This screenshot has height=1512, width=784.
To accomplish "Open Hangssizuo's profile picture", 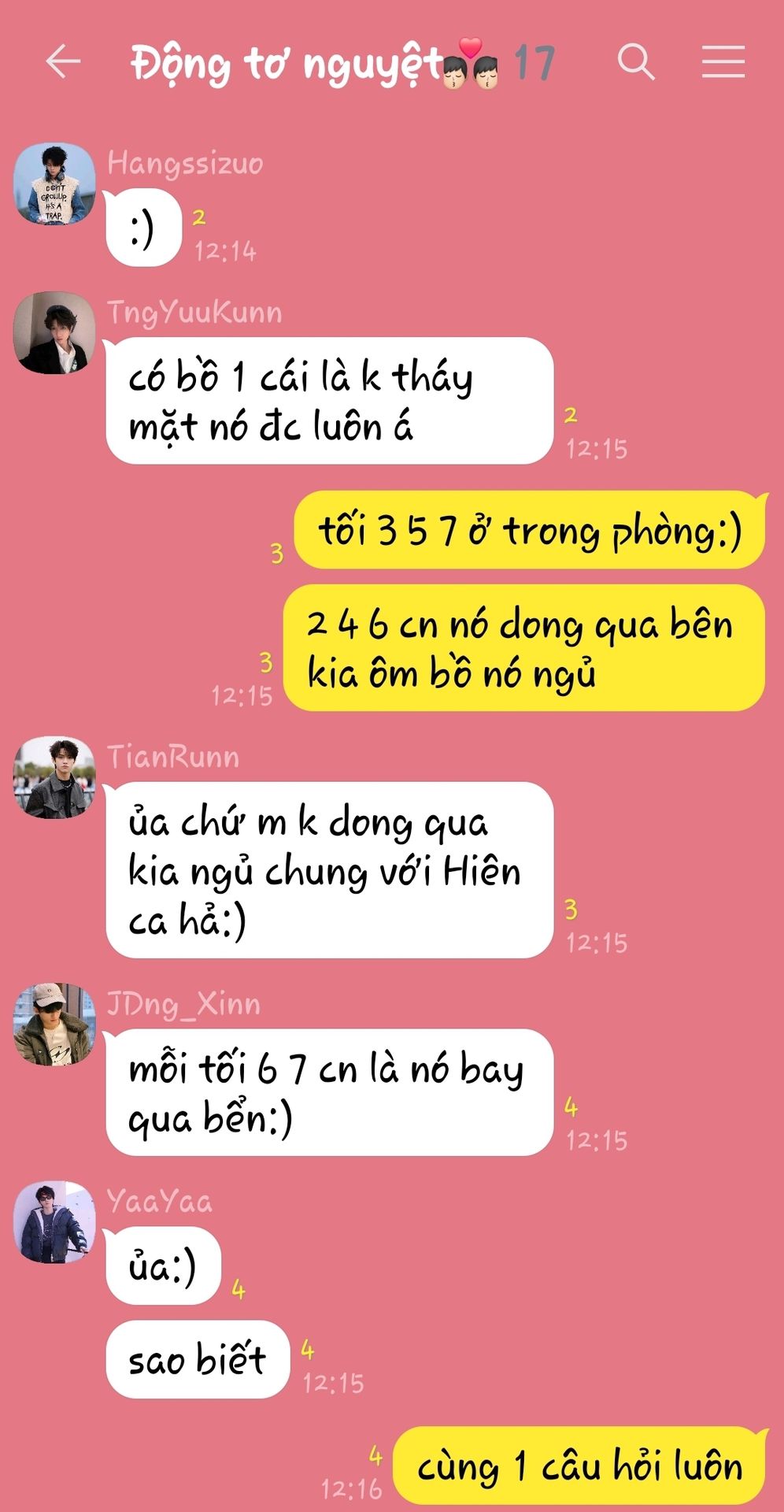I will pos(54,183).
